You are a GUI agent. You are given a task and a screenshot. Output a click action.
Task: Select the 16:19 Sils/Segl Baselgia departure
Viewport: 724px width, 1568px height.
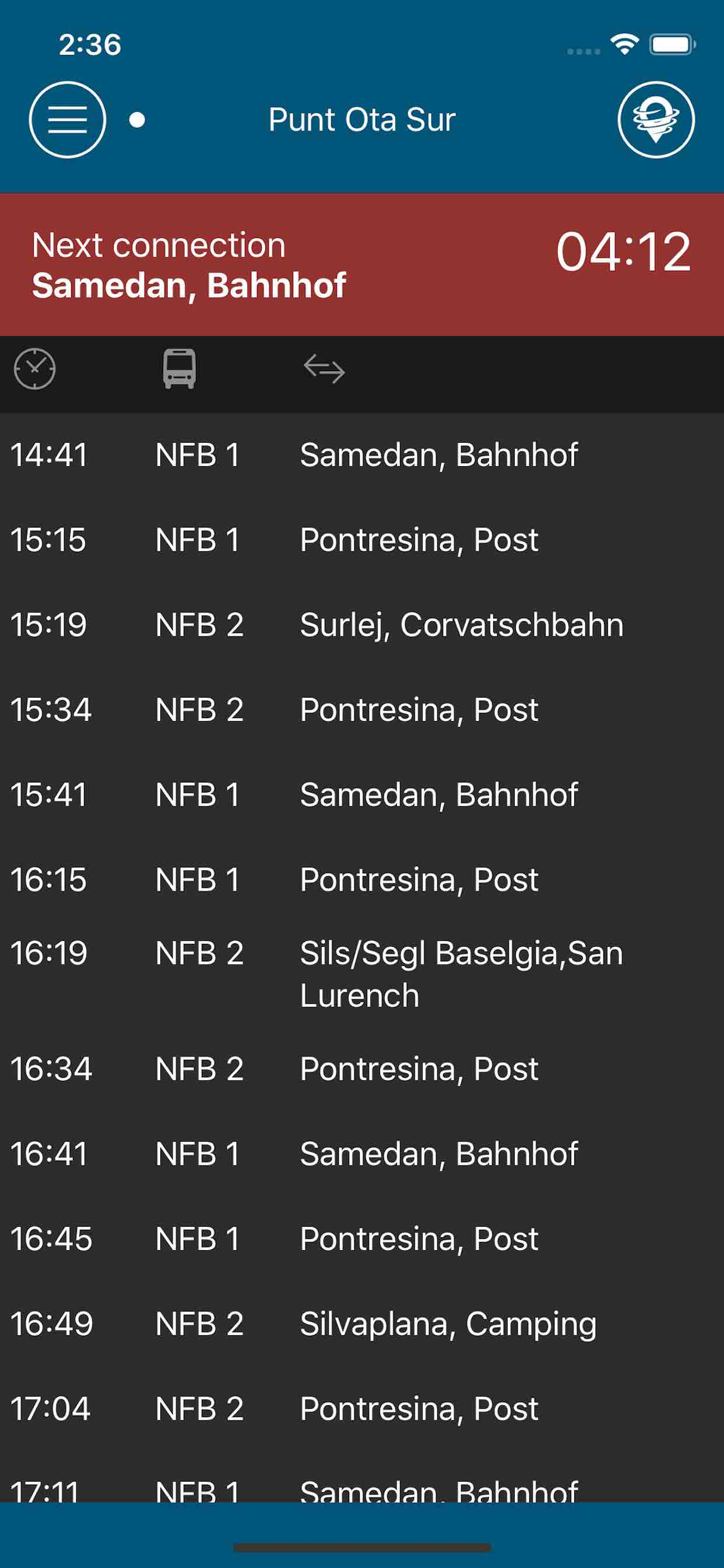(x=362, y=974)
